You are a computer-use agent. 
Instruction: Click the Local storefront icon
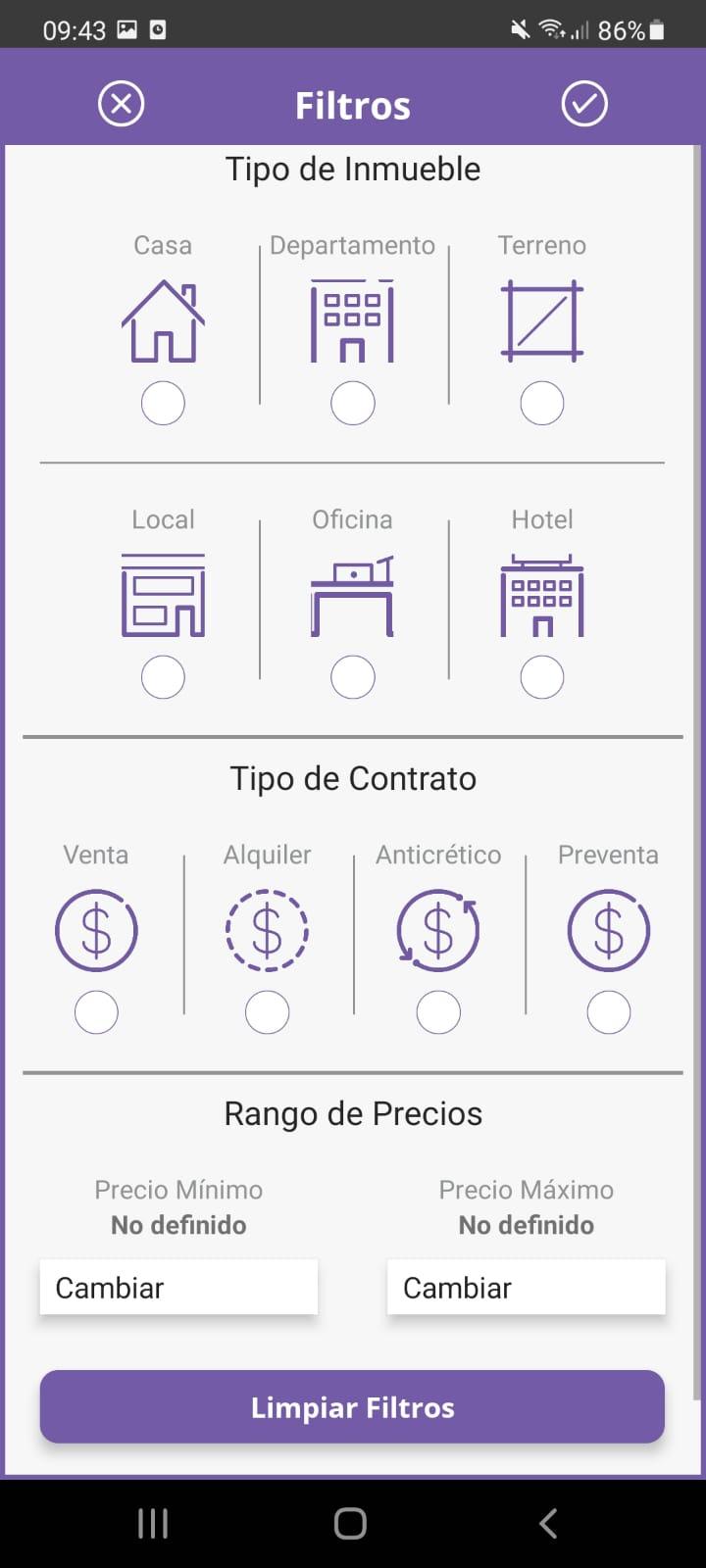click(x=163, y=593)
